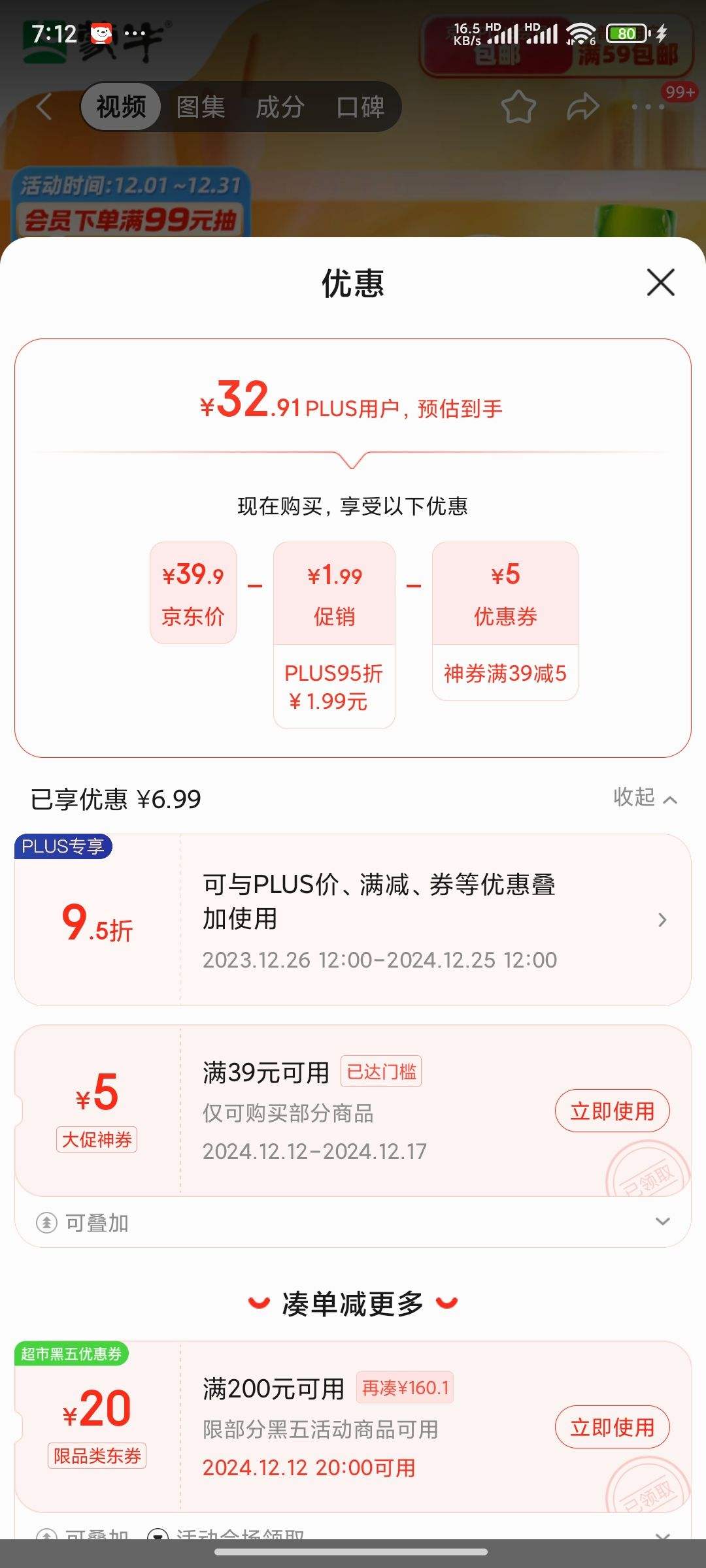Viewport: 706px width, 1568px height.
Task: Close the 优惠 panel with the X
Action: point(660,284)
